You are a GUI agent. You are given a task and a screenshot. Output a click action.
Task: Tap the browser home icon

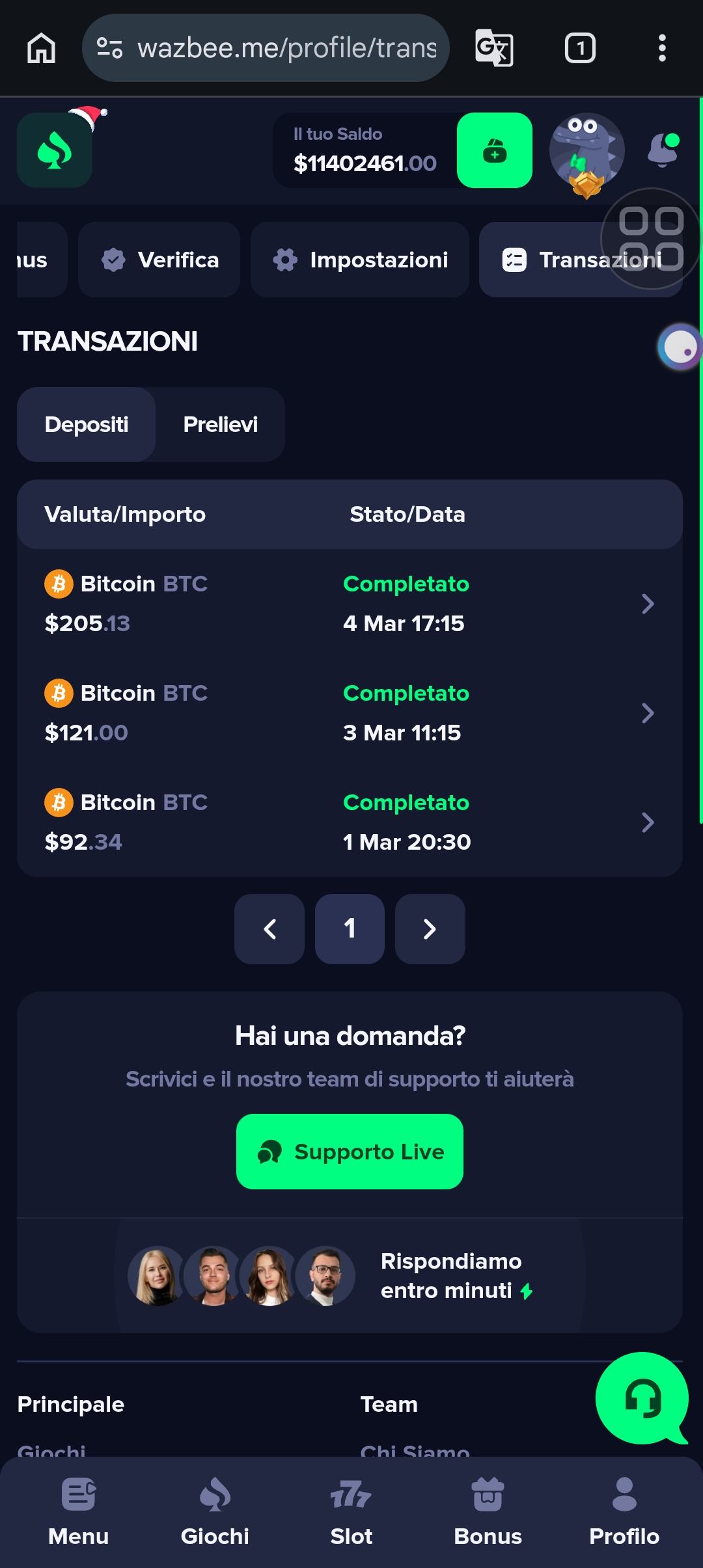point(41,48)
